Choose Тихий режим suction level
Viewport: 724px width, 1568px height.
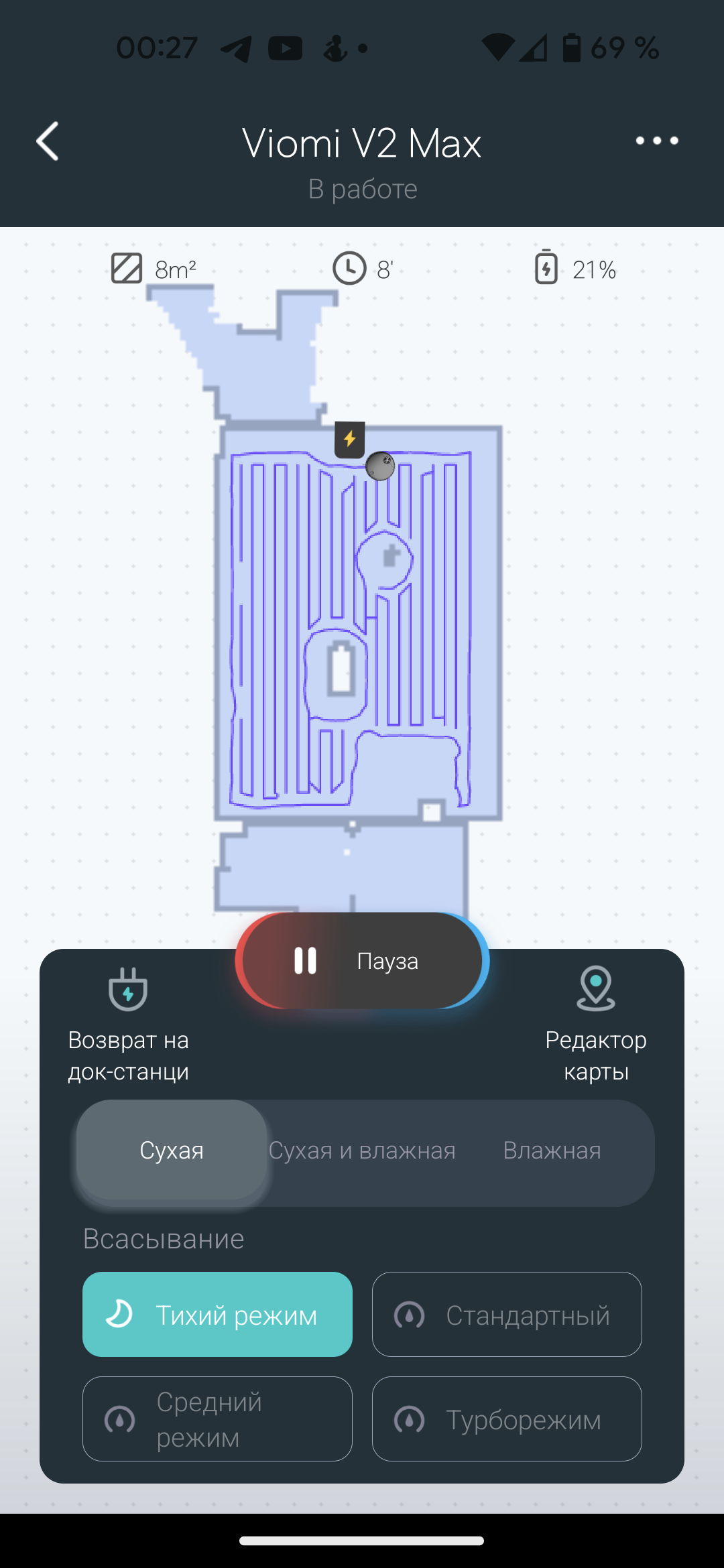click(x=217, y=1315)
